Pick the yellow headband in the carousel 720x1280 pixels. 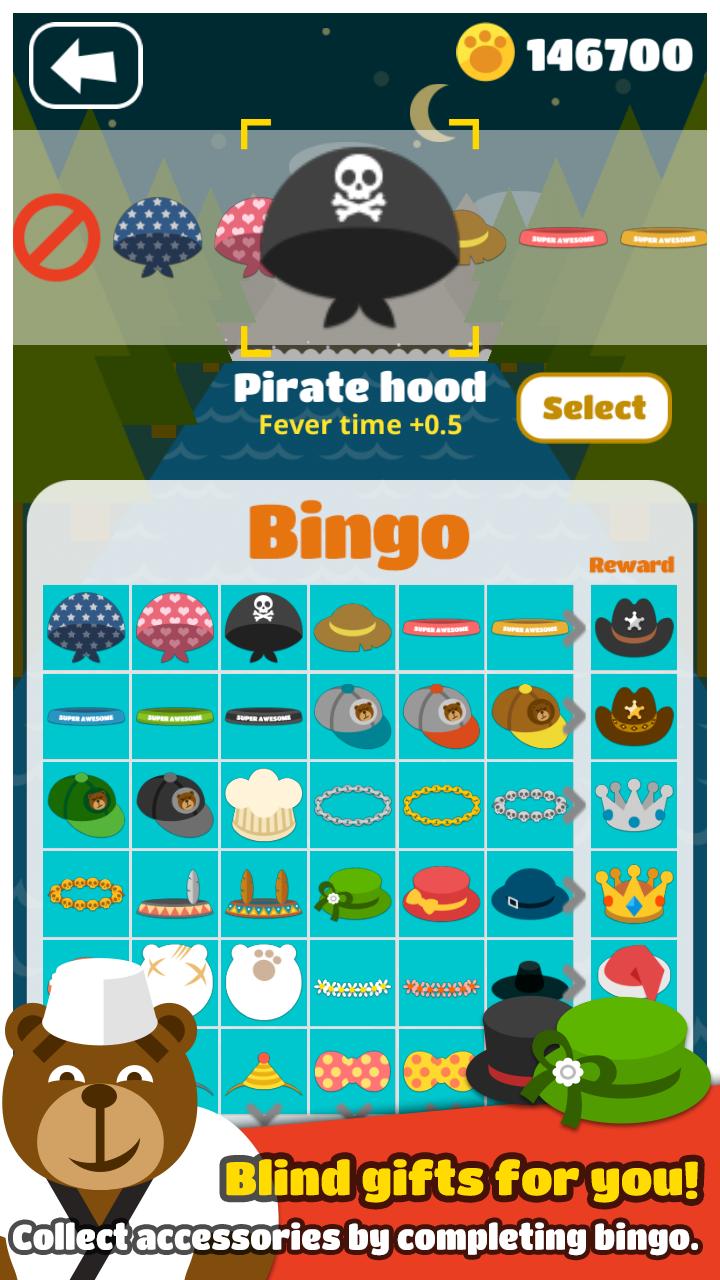pyautogui.click(x=663, y=238)
